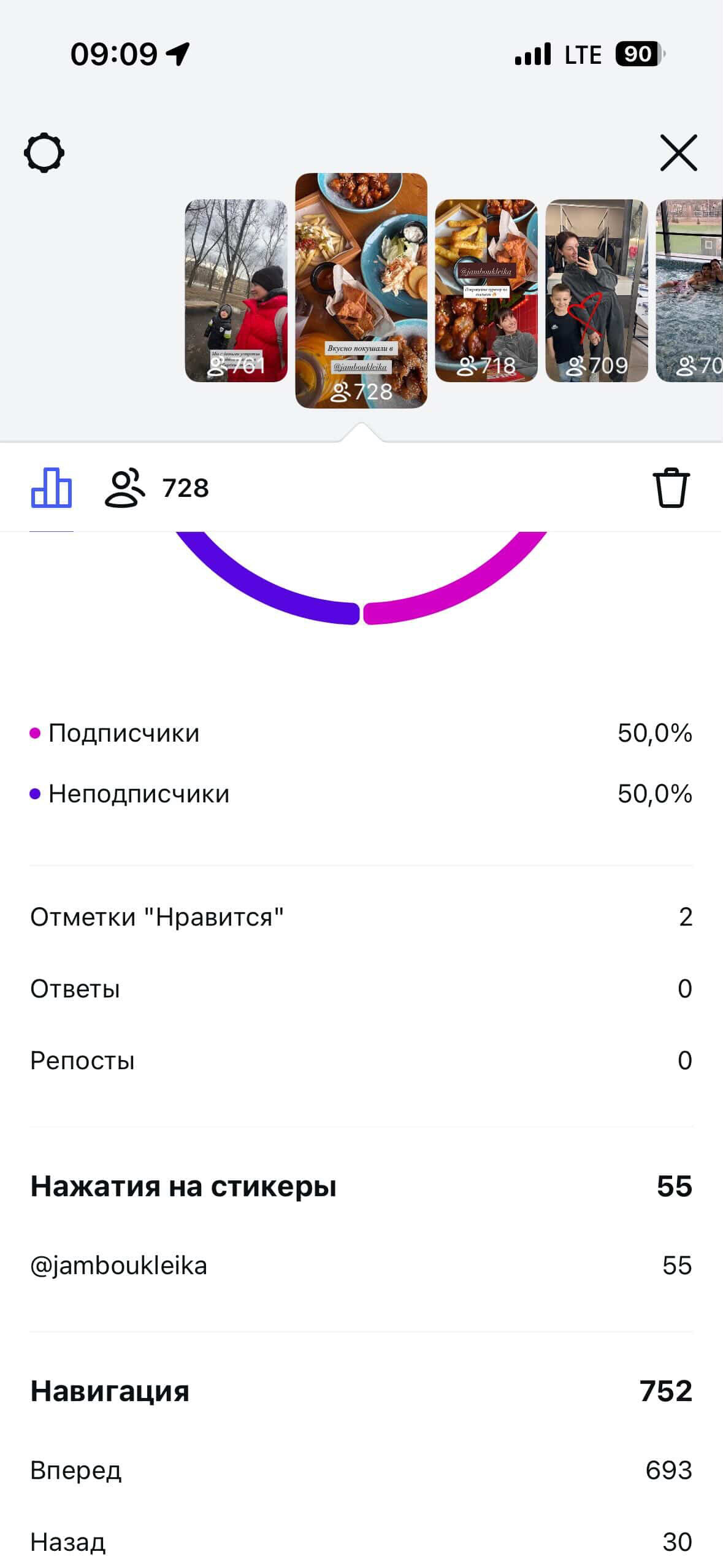Select the story thumbnail with 718 viewers
This screenshot has width=723, height=1568.
(486, 290)
